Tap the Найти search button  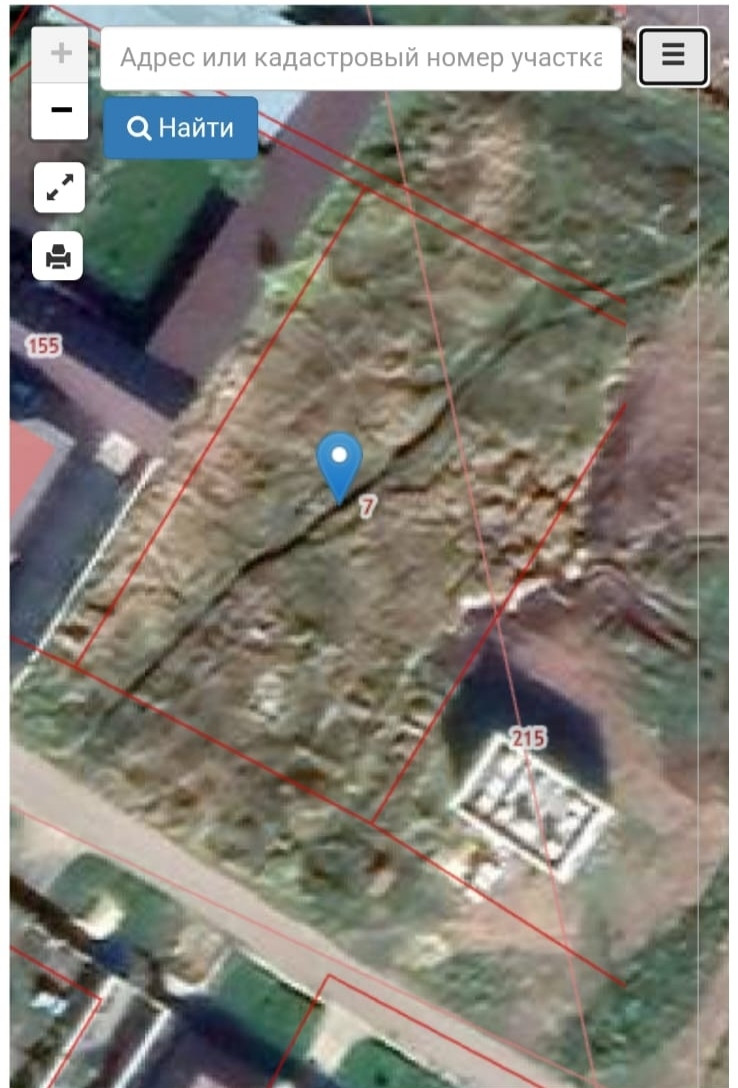click(x=180, y=128)
